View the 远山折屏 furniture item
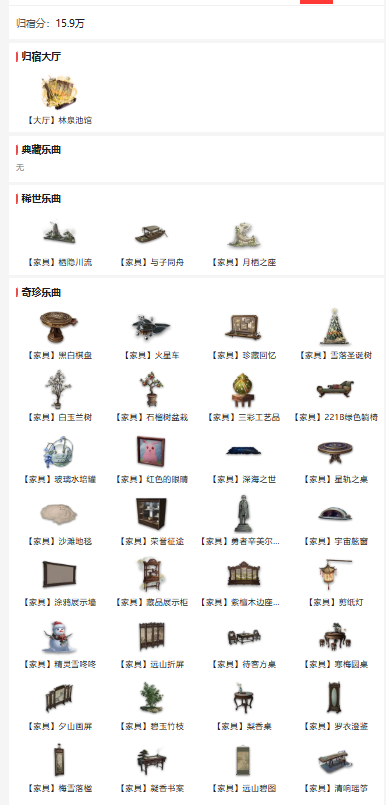This screenshot has height=805, width=386. pyautogui.click(x=151, y=644)
